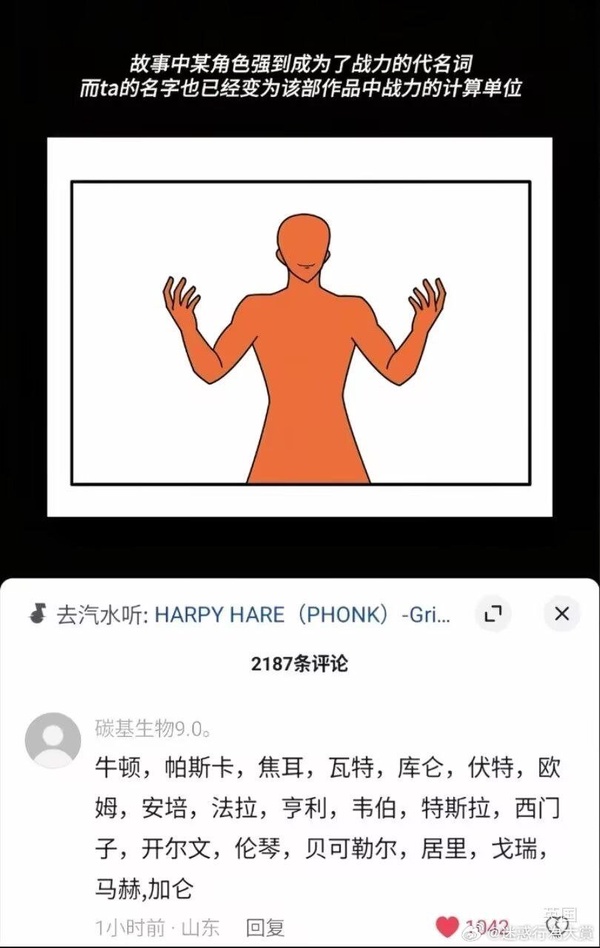600x948 pixels.
Task: Expand the comments panel to full screen
Action: click(492, 613)
